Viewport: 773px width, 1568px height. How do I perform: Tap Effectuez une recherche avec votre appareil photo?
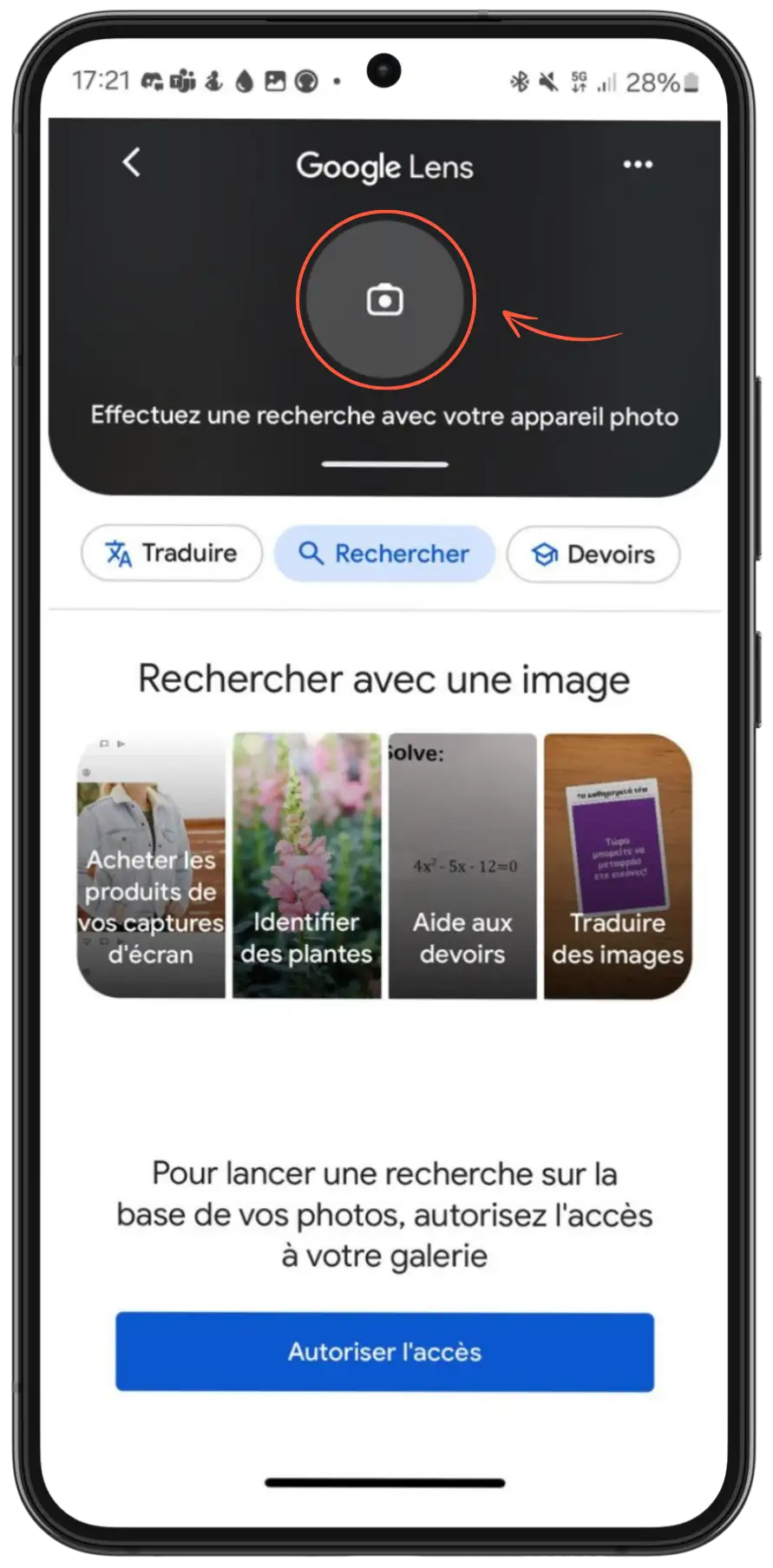pos(384,416)
